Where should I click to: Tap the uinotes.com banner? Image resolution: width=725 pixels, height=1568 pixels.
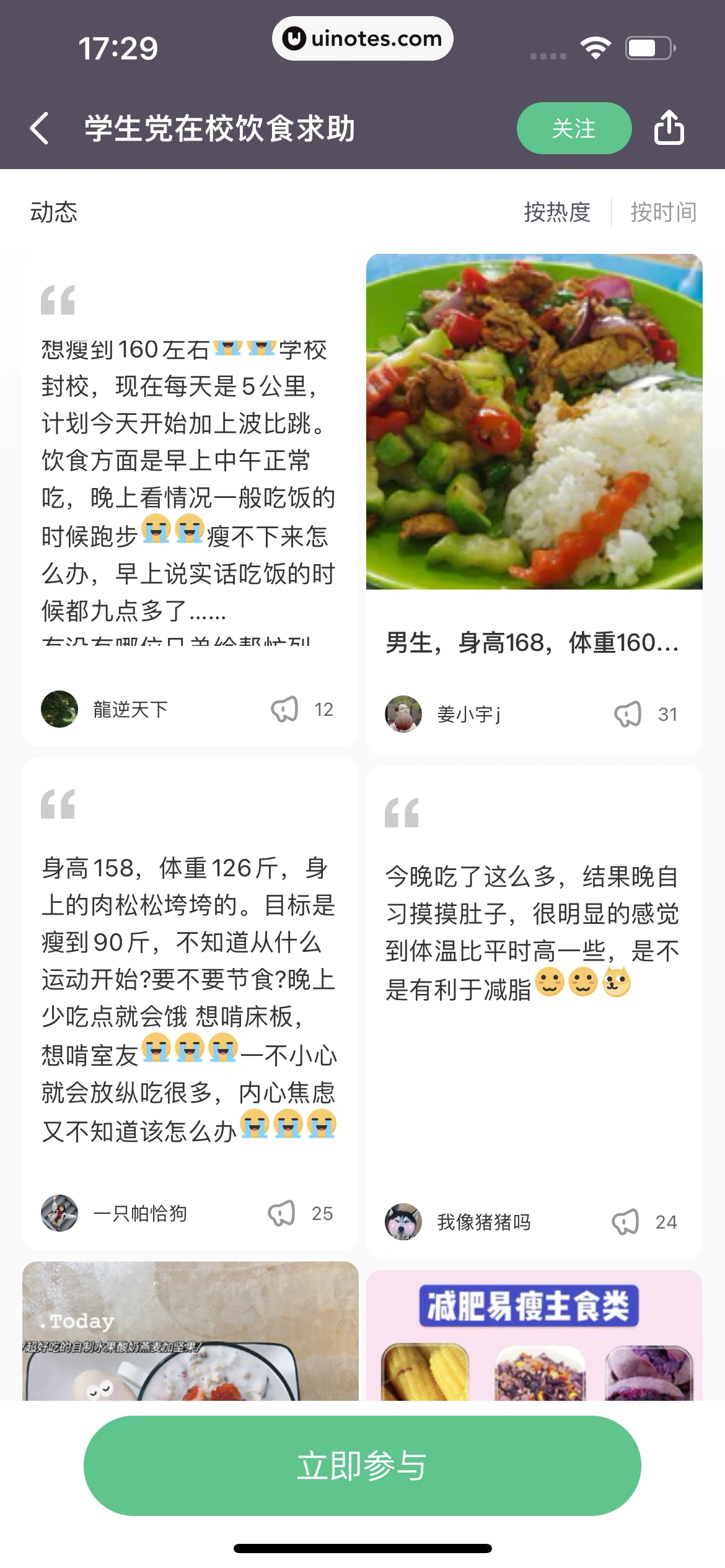pos(362,38)
